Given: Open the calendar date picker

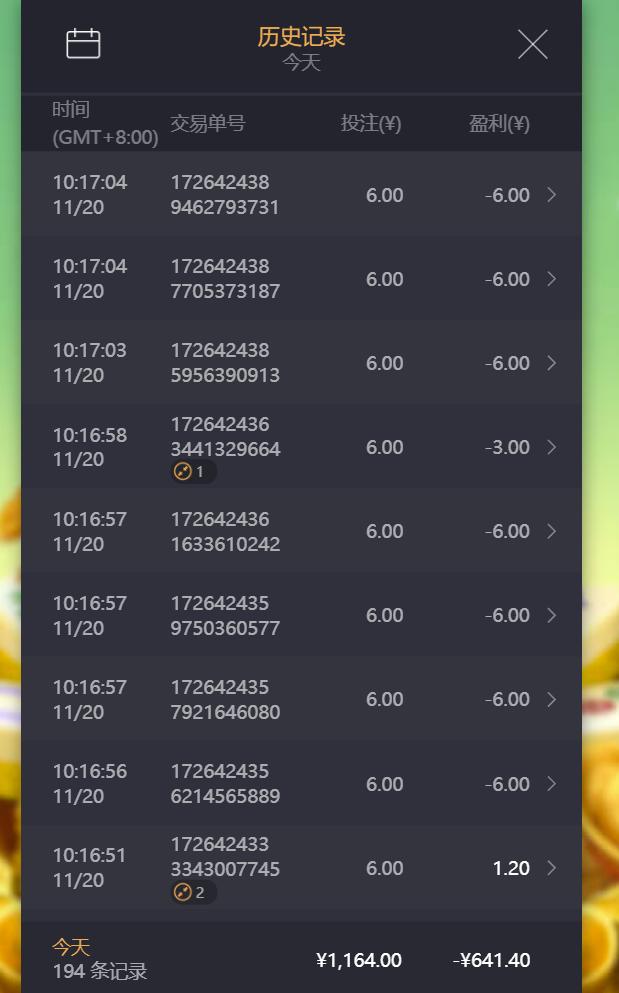Looking at the screenshot, I should click(x=83, y=44).
